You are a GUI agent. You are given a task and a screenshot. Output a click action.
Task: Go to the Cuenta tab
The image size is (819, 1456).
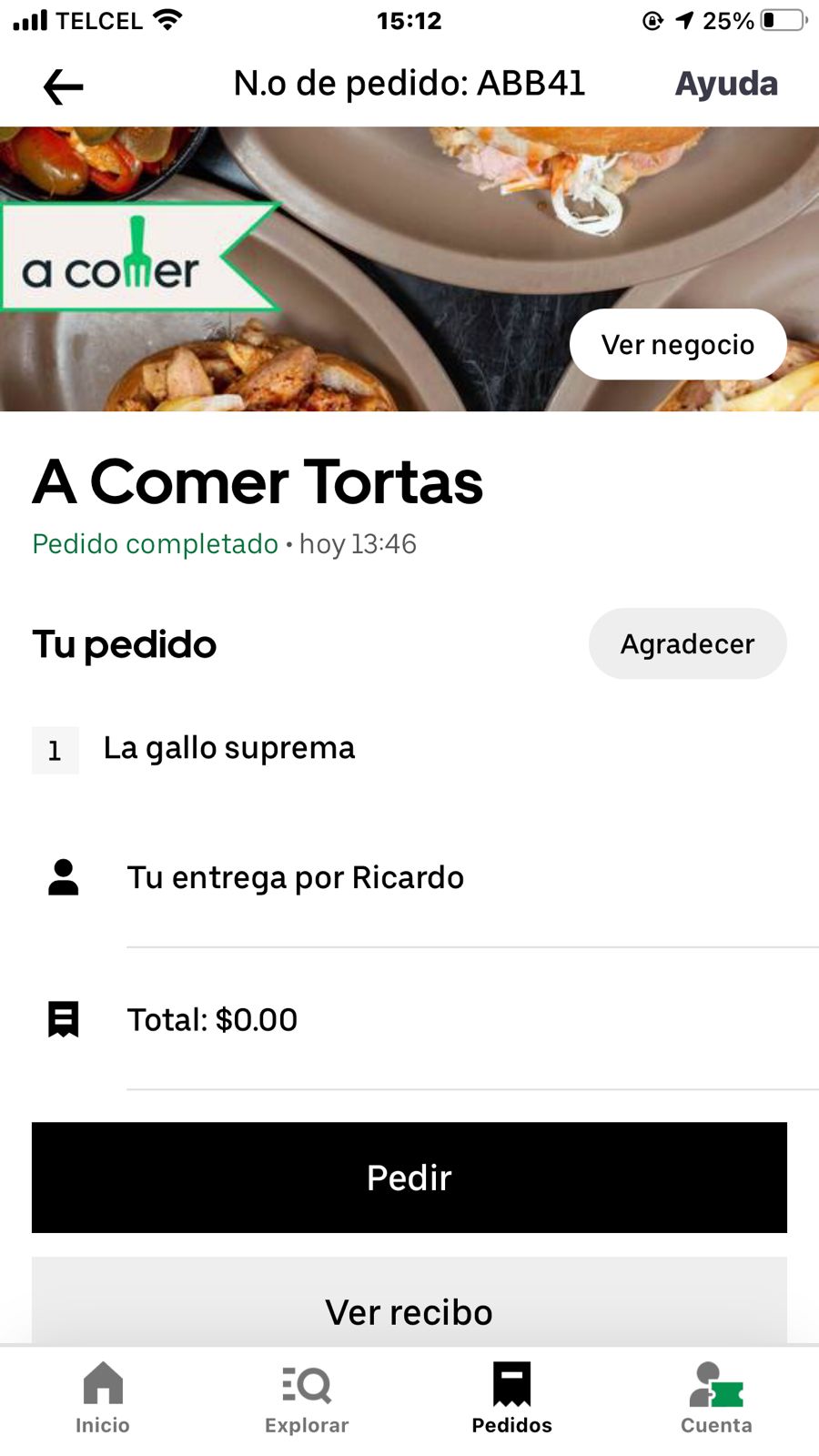(716, 1399)
